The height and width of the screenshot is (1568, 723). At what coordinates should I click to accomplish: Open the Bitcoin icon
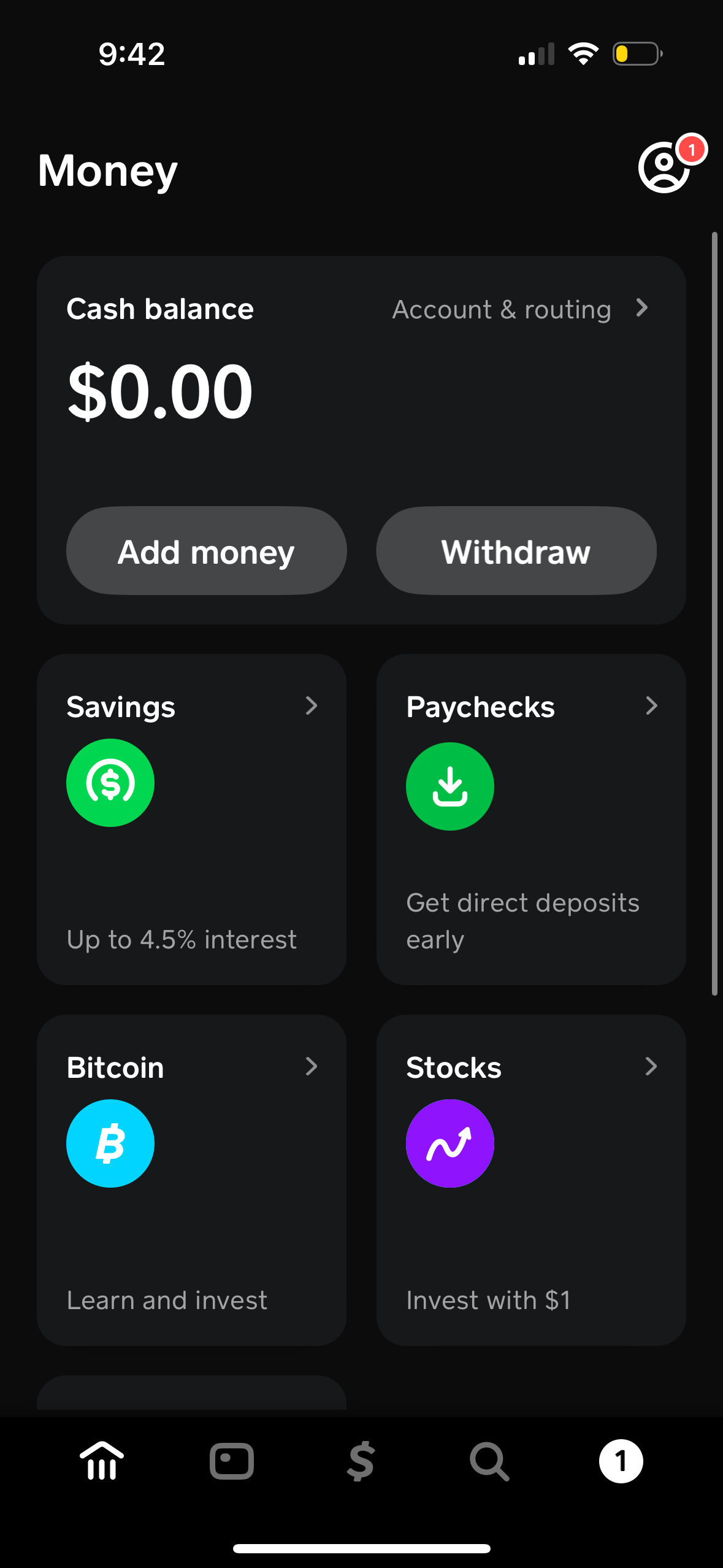(110, 1143)
